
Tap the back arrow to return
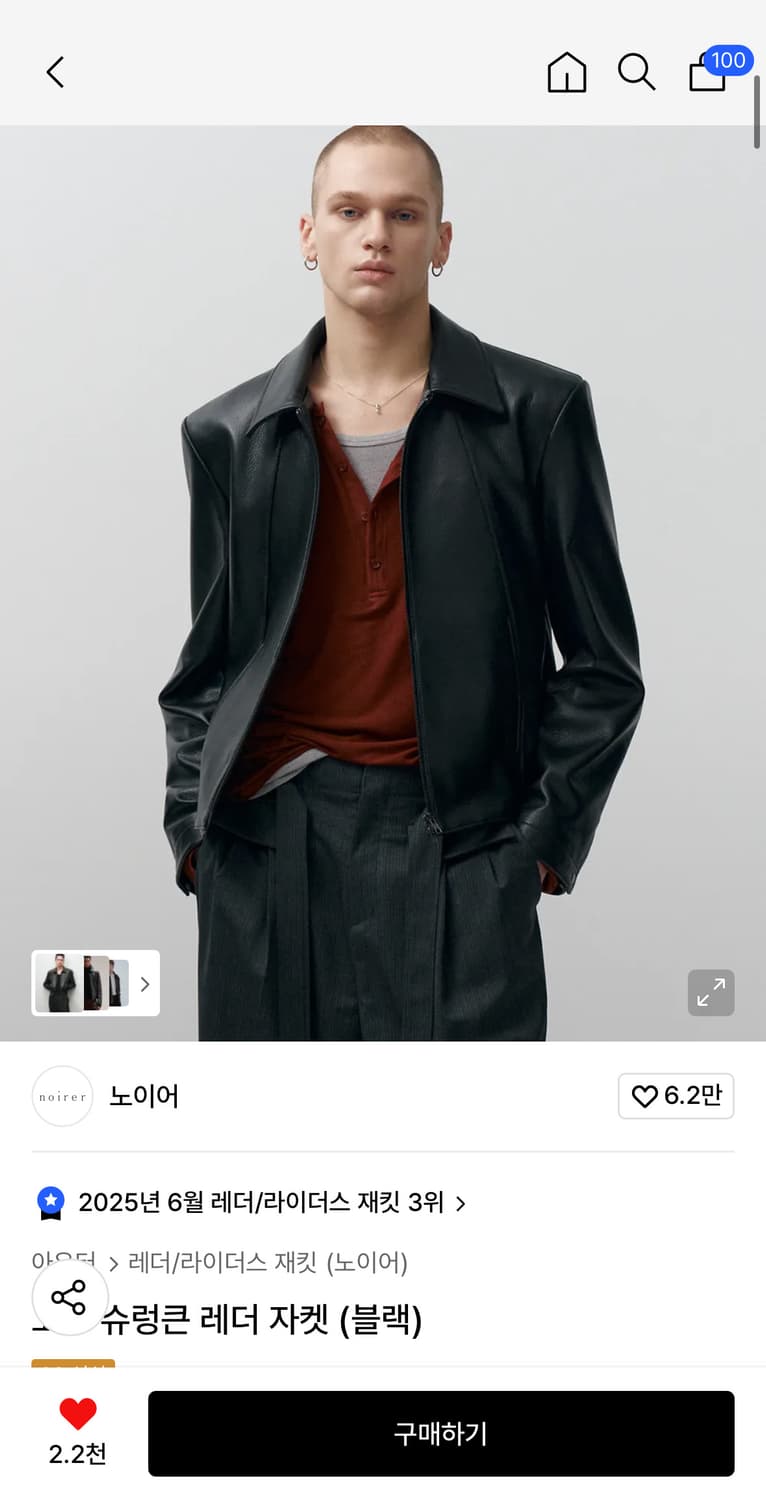pos(54,72)
